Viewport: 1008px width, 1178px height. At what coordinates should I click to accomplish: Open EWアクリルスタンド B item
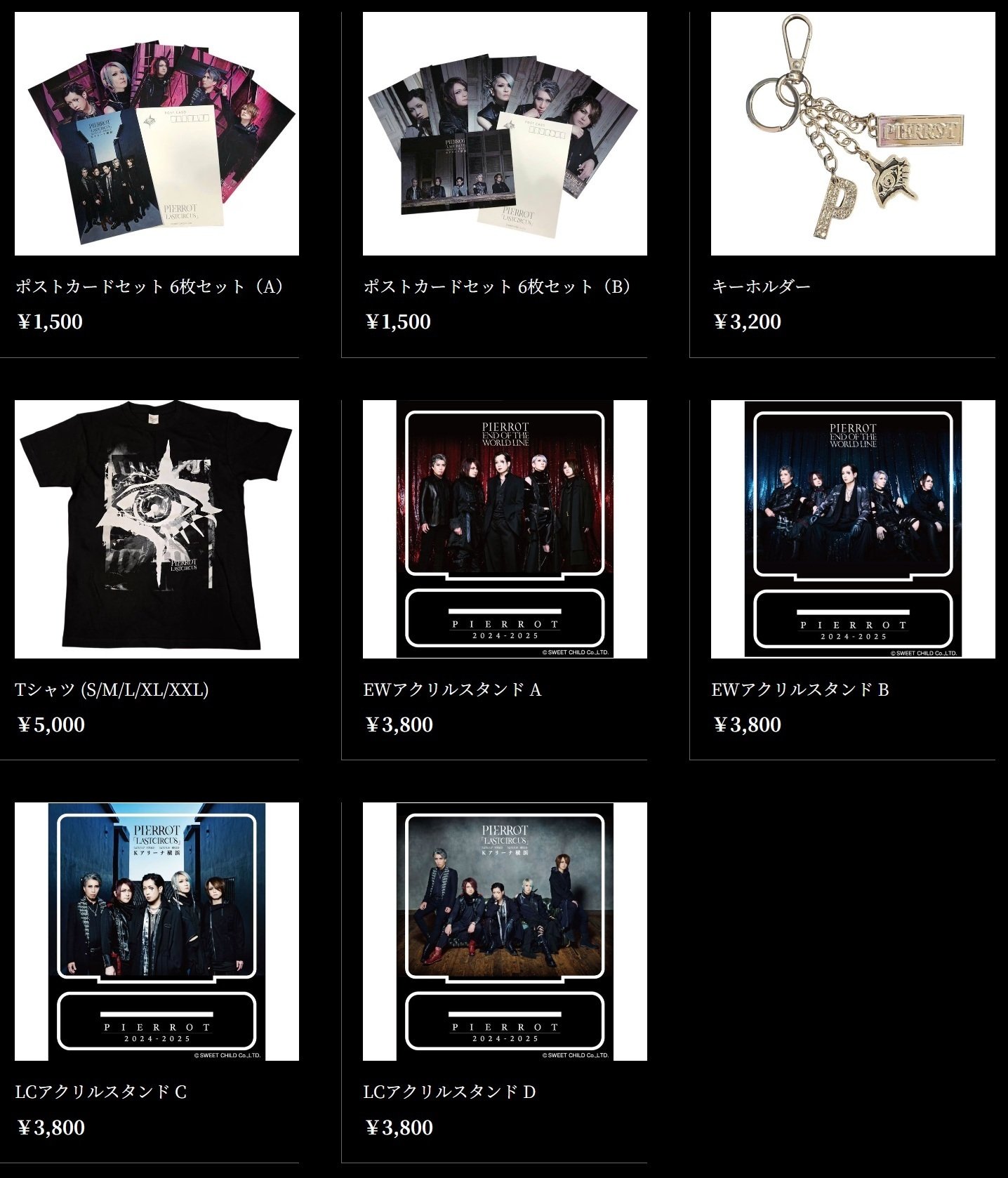[x=853, y=529]
